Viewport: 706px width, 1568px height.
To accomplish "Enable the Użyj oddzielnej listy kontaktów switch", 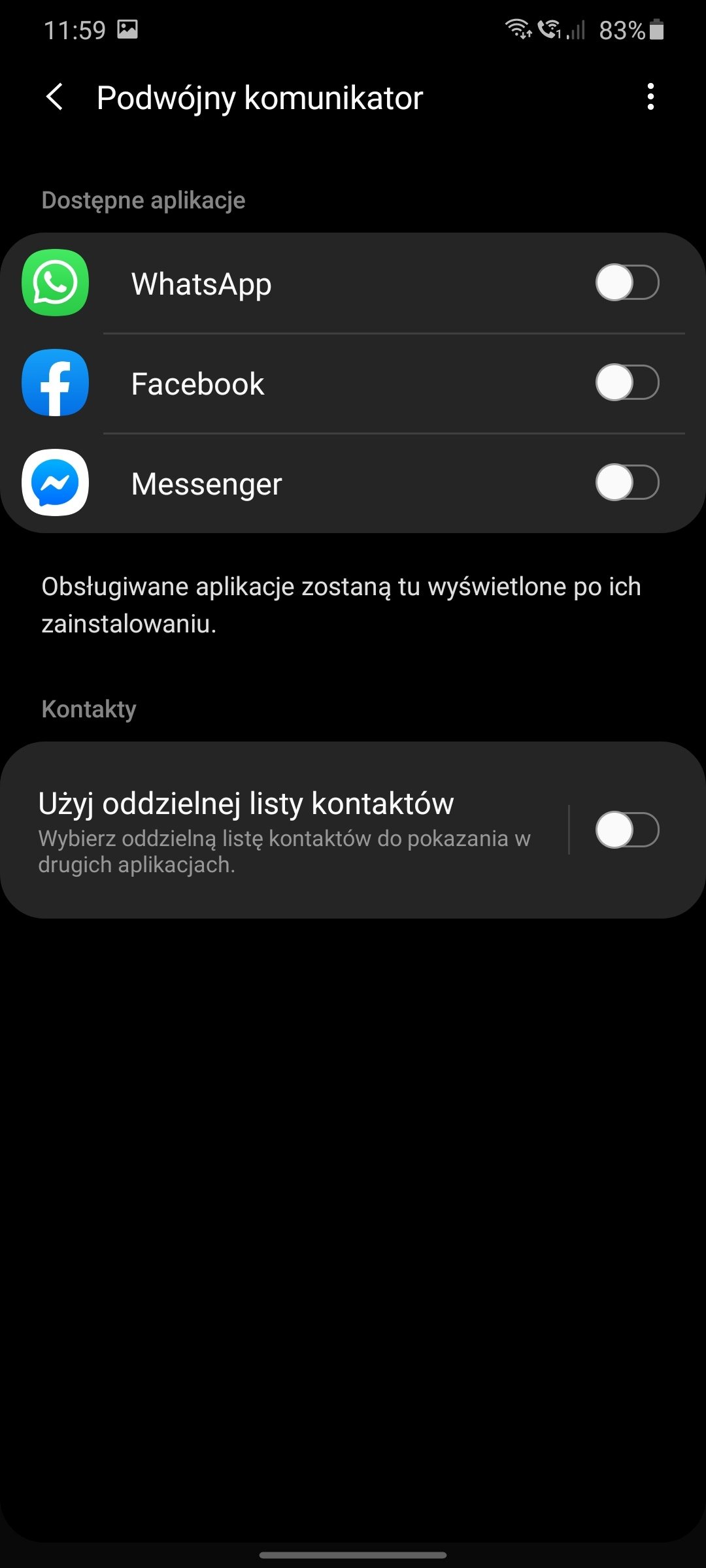I will tap(627, 830).
